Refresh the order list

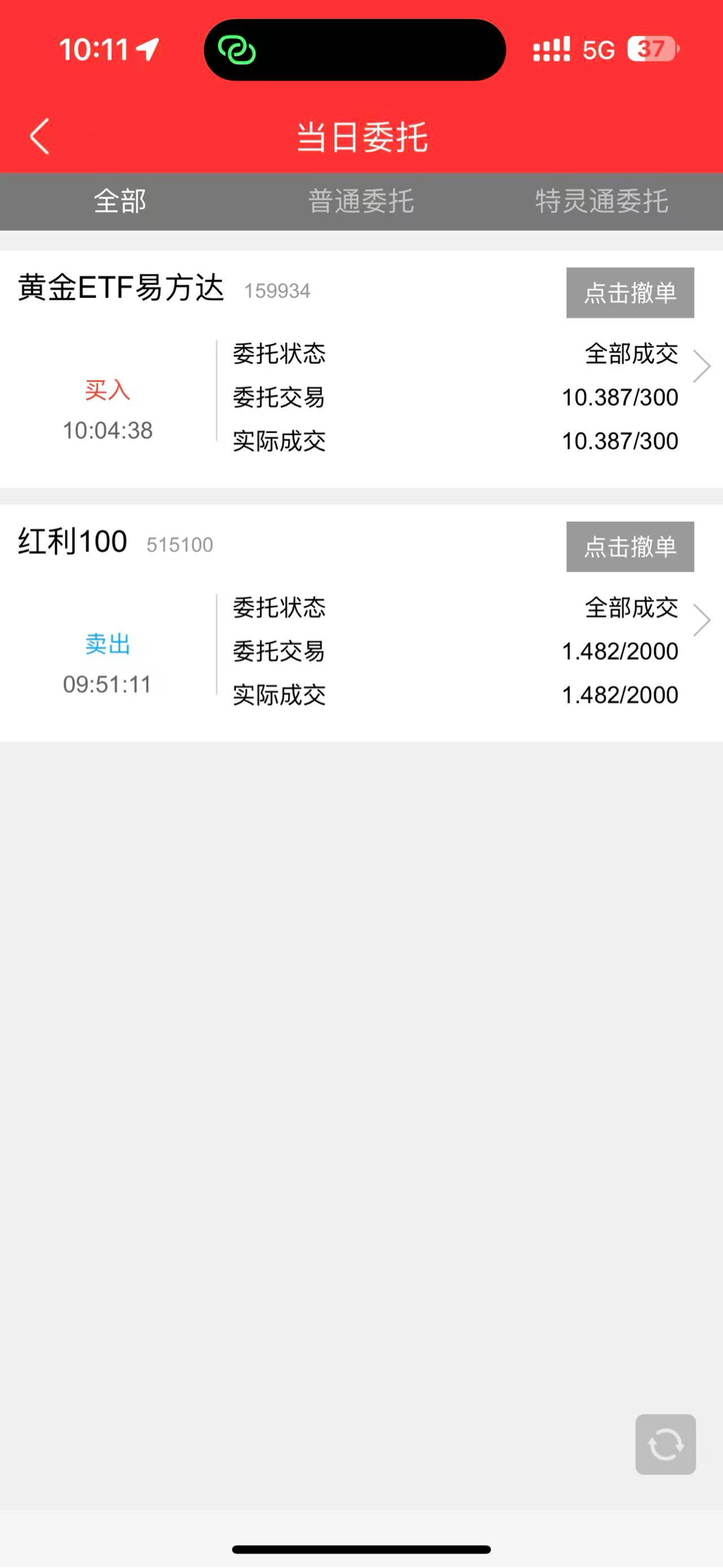665,1444
